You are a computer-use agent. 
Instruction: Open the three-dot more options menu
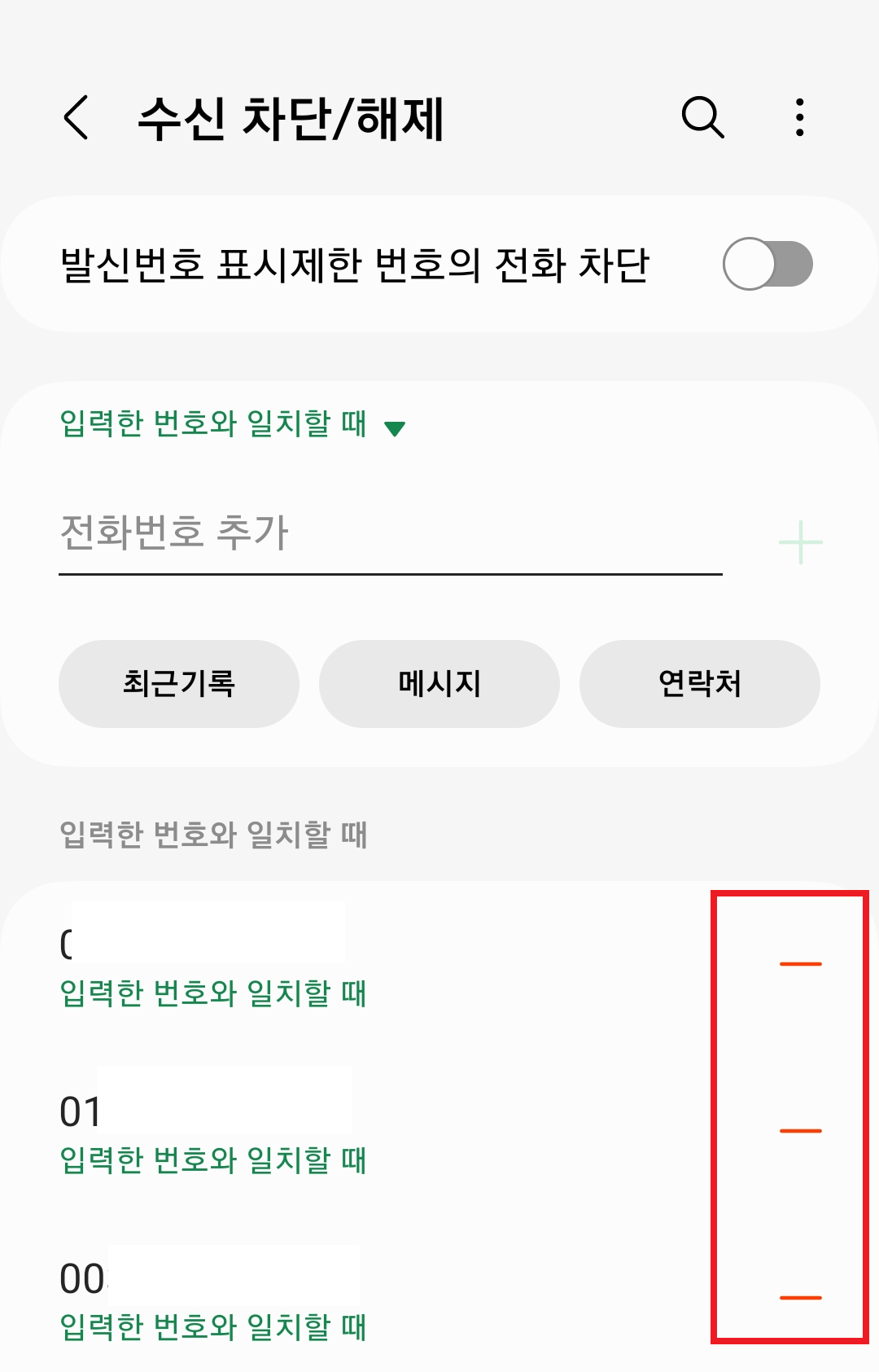(x=798, y=118)
